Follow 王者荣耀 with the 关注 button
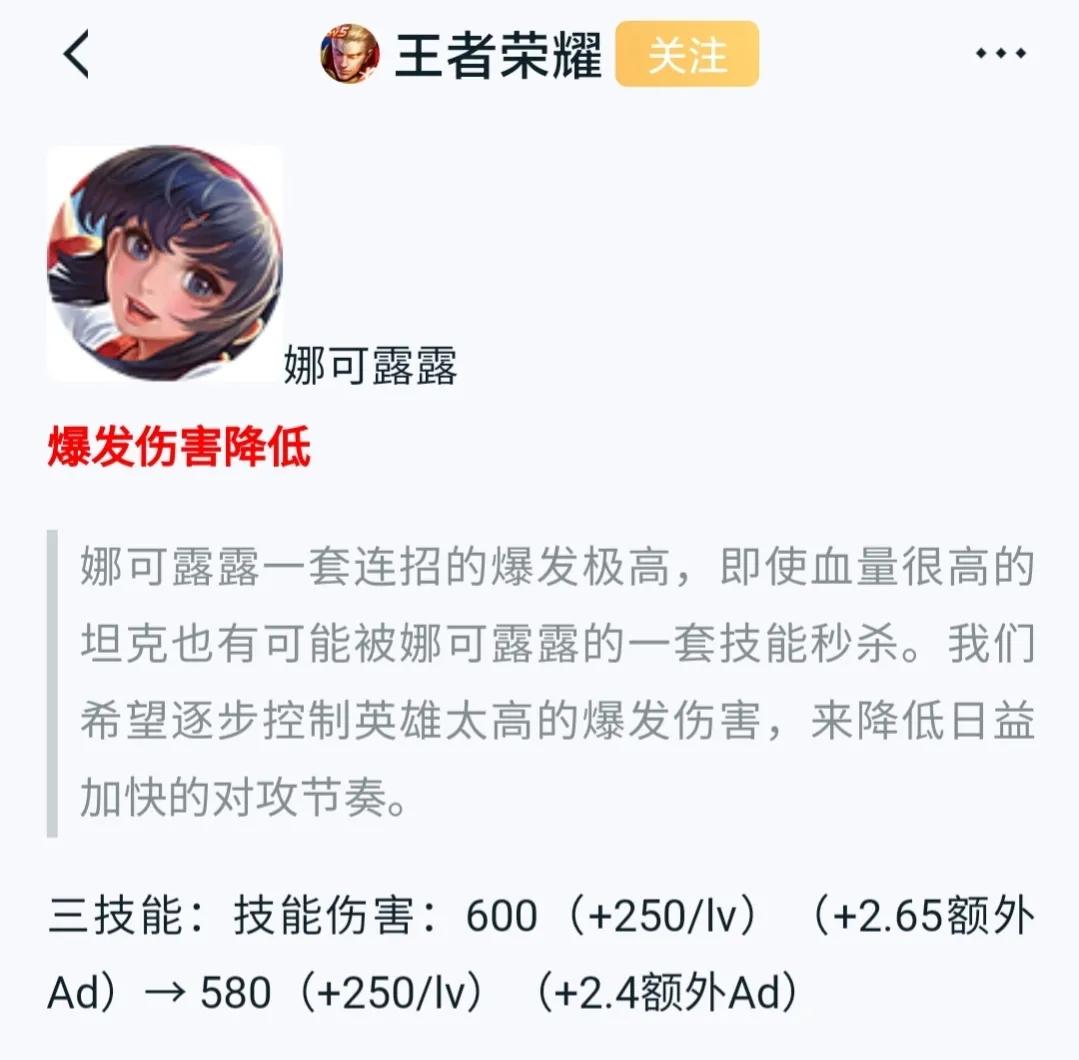Image resolution: width=1079 pixels, height=1060 pixels. pos(686,54)
